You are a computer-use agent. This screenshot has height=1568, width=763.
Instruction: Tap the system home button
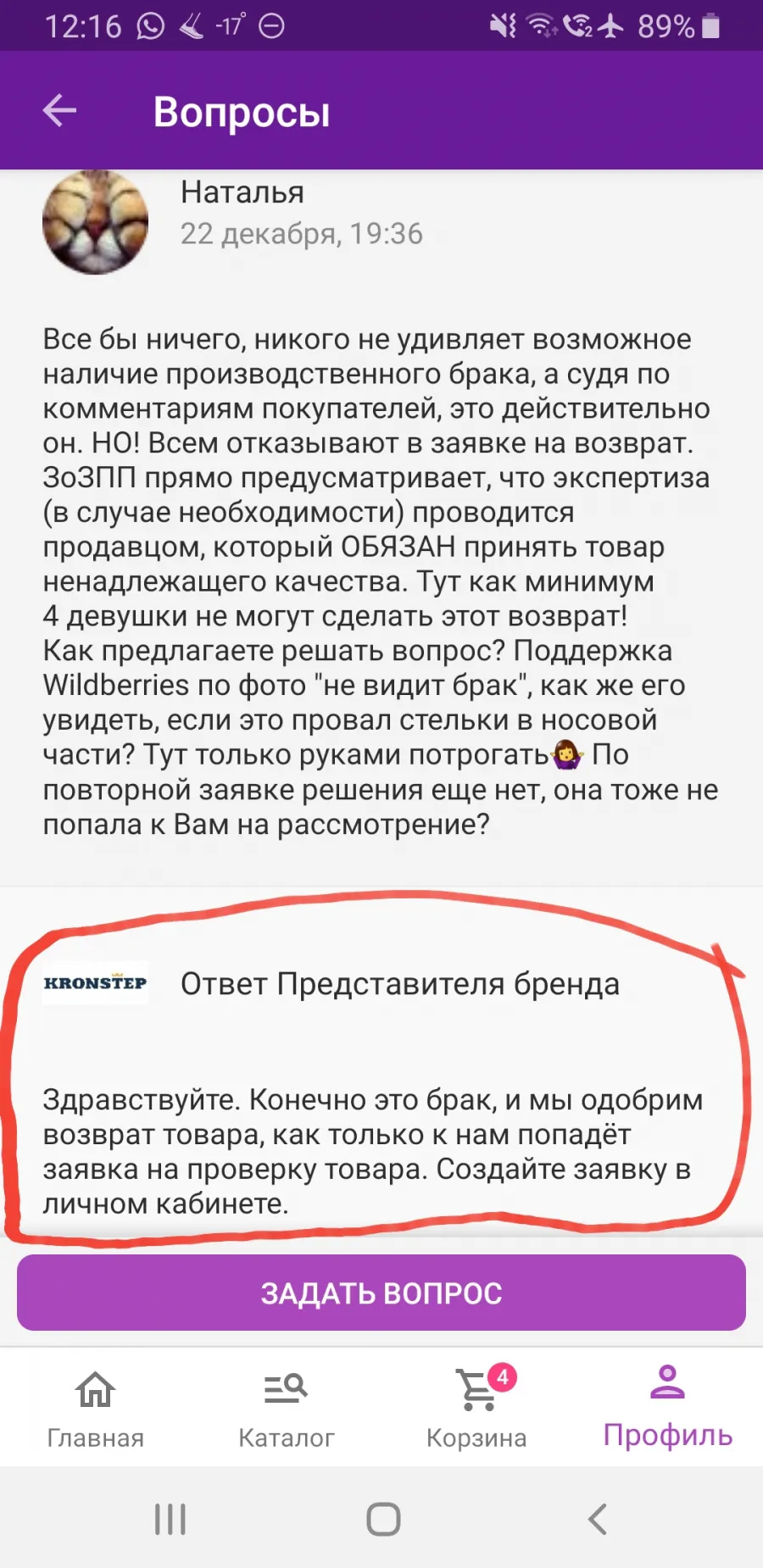point(383,1519)
